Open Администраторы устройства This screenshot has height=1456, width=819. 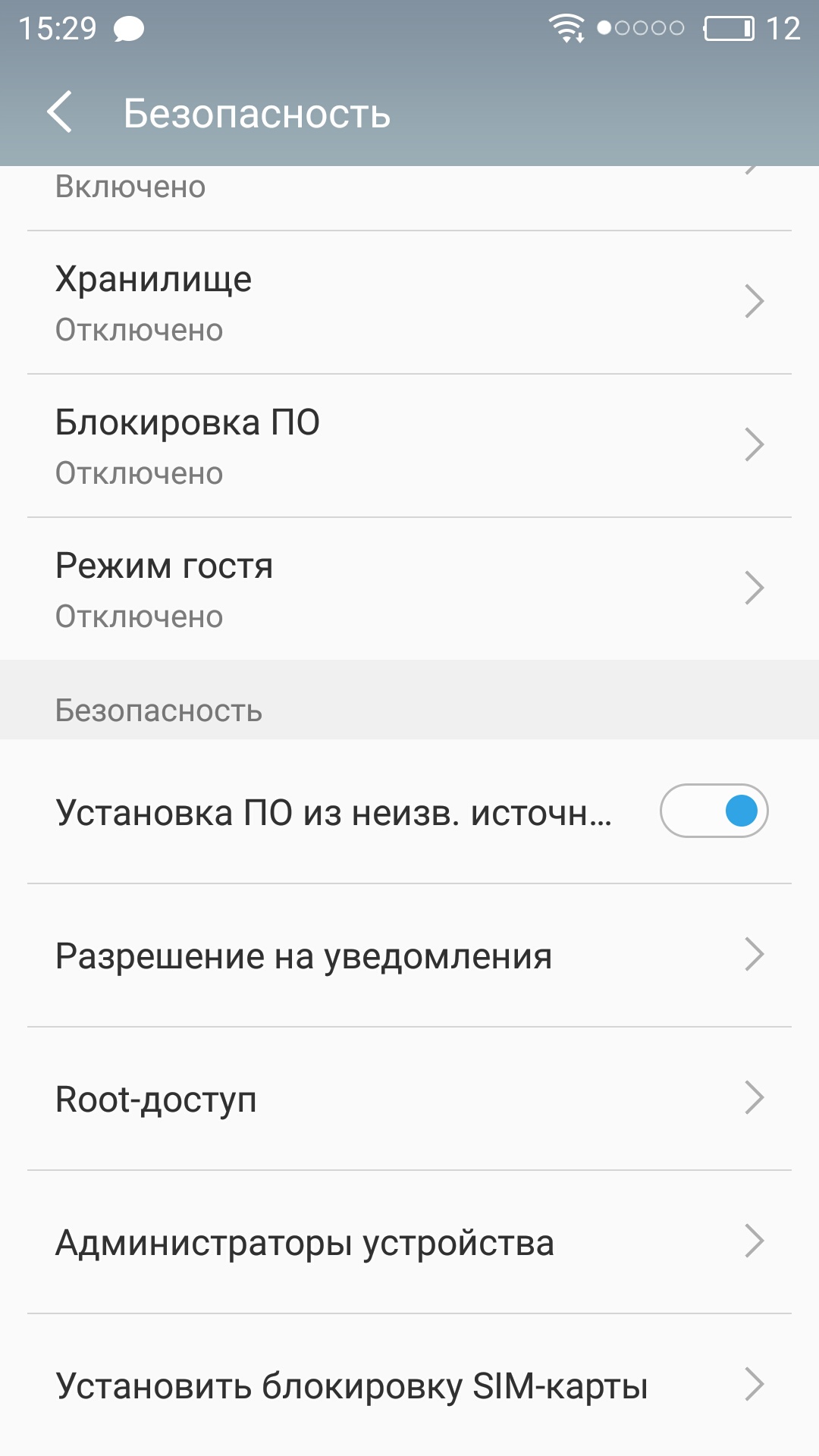coord(409,1242)
